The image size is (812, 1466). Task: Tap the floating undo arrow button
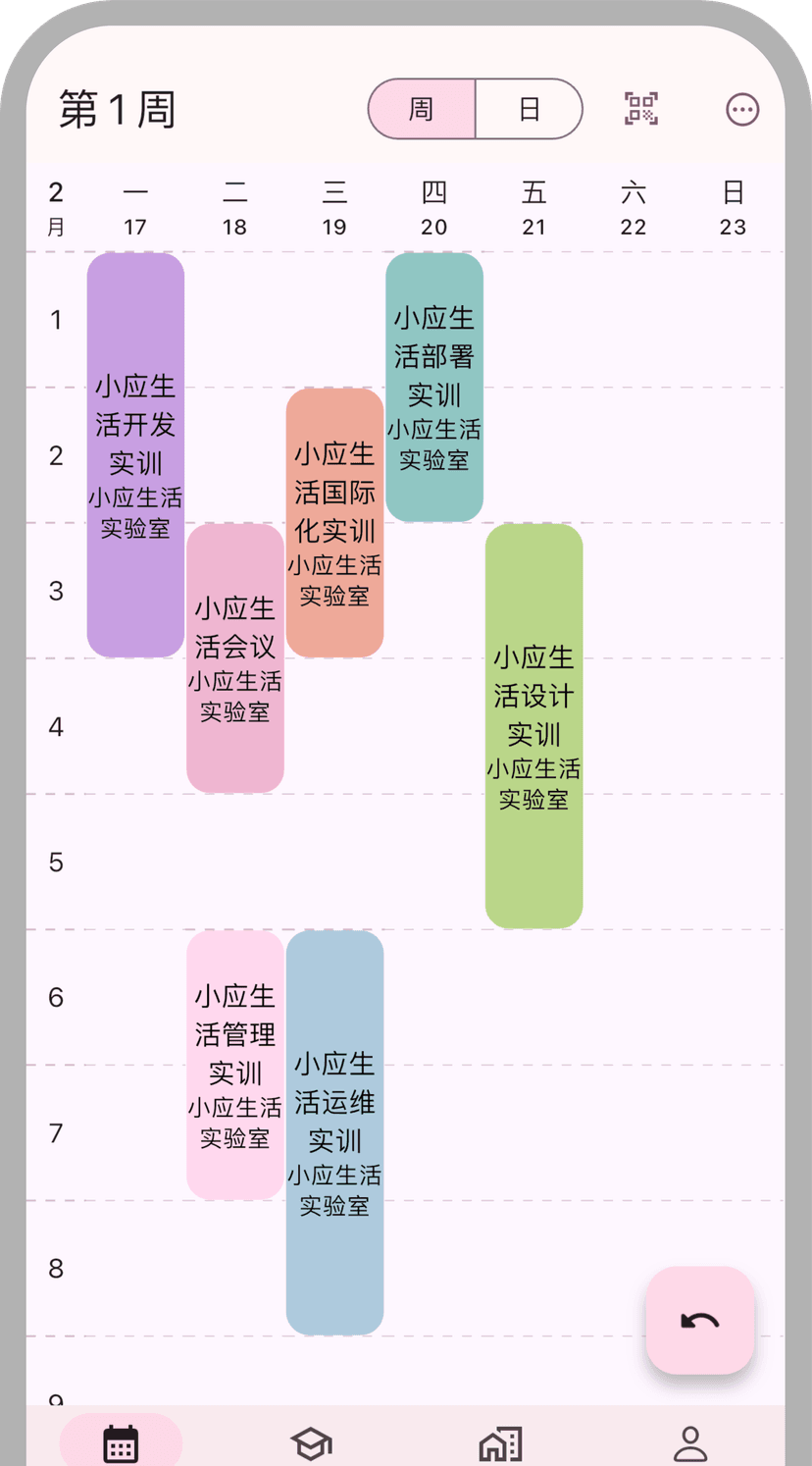pos(700,1321)
